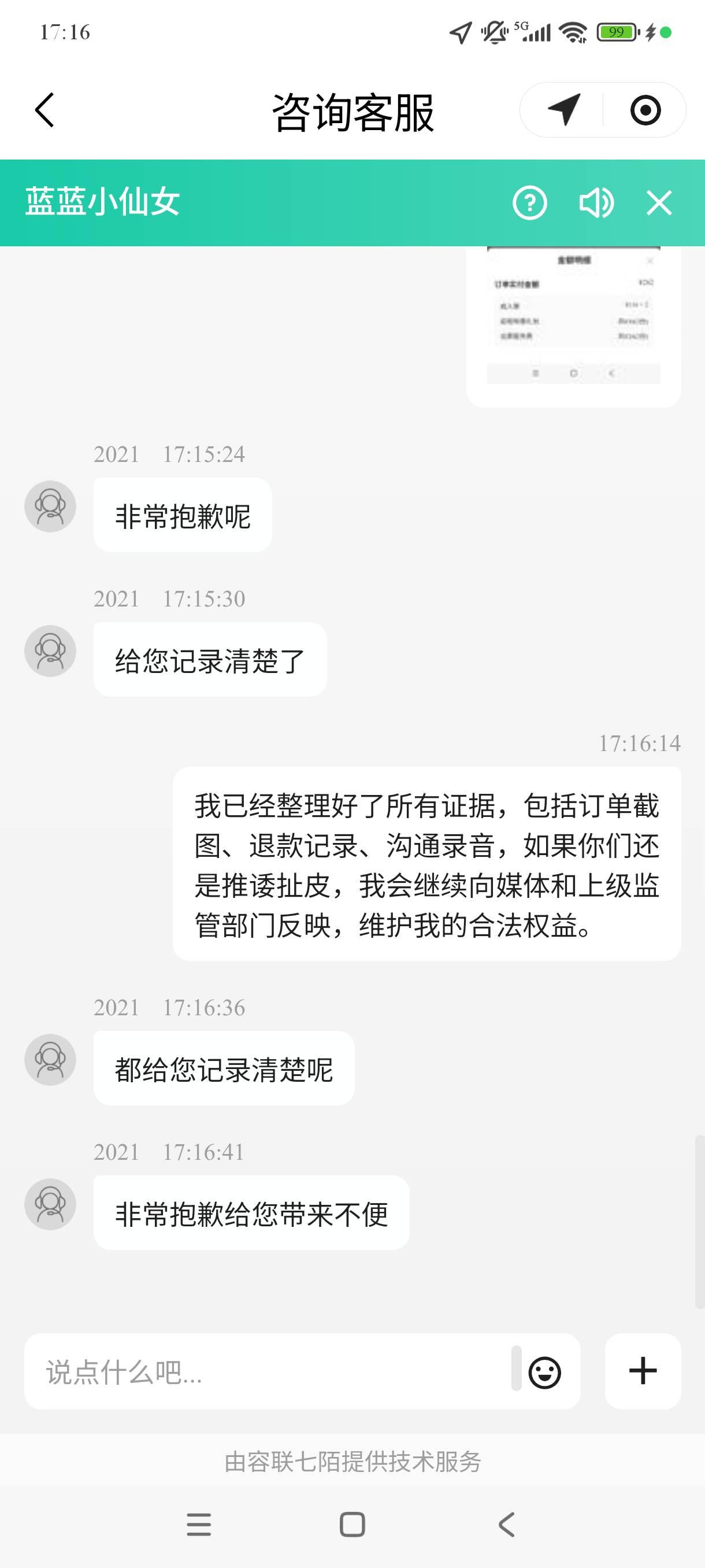
Task: Open the sent screenshot image
Action: [573, 323]
